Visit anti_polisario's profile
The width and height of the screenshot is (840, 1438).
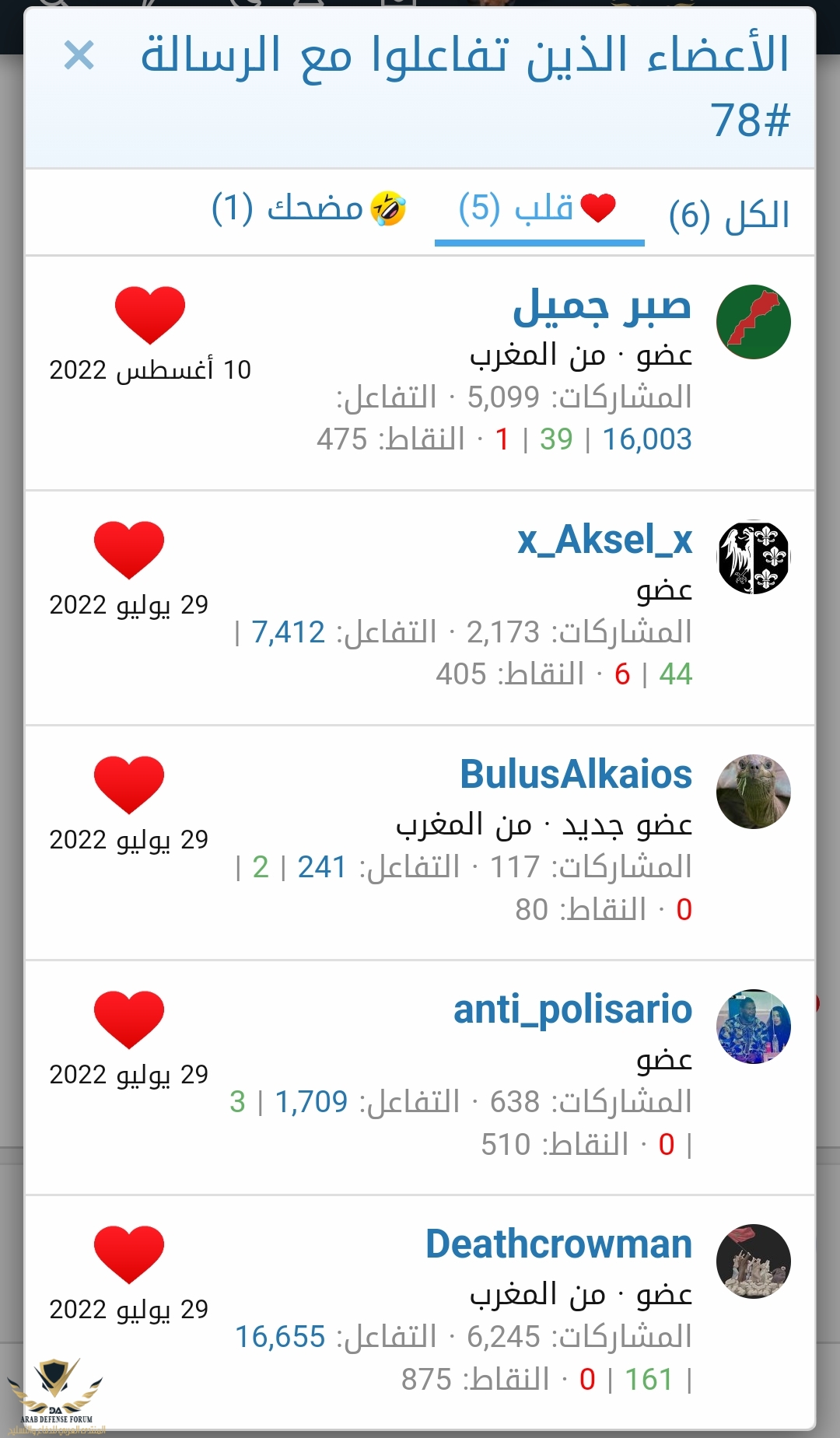coord(572,1009)
